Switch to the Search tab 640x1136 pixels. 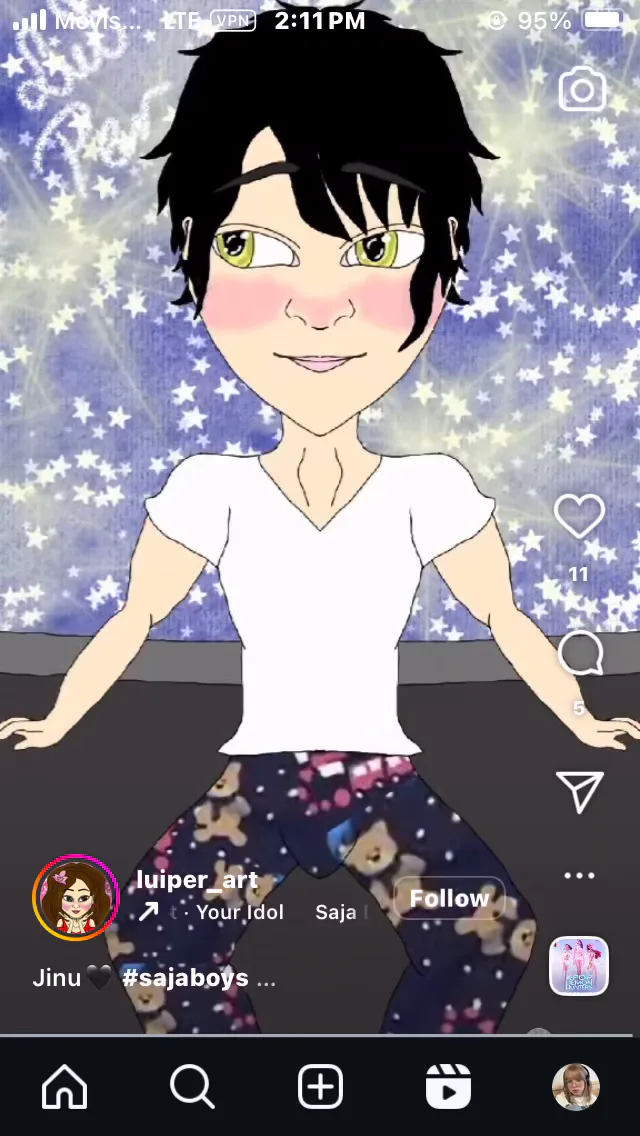point(192,1087)
